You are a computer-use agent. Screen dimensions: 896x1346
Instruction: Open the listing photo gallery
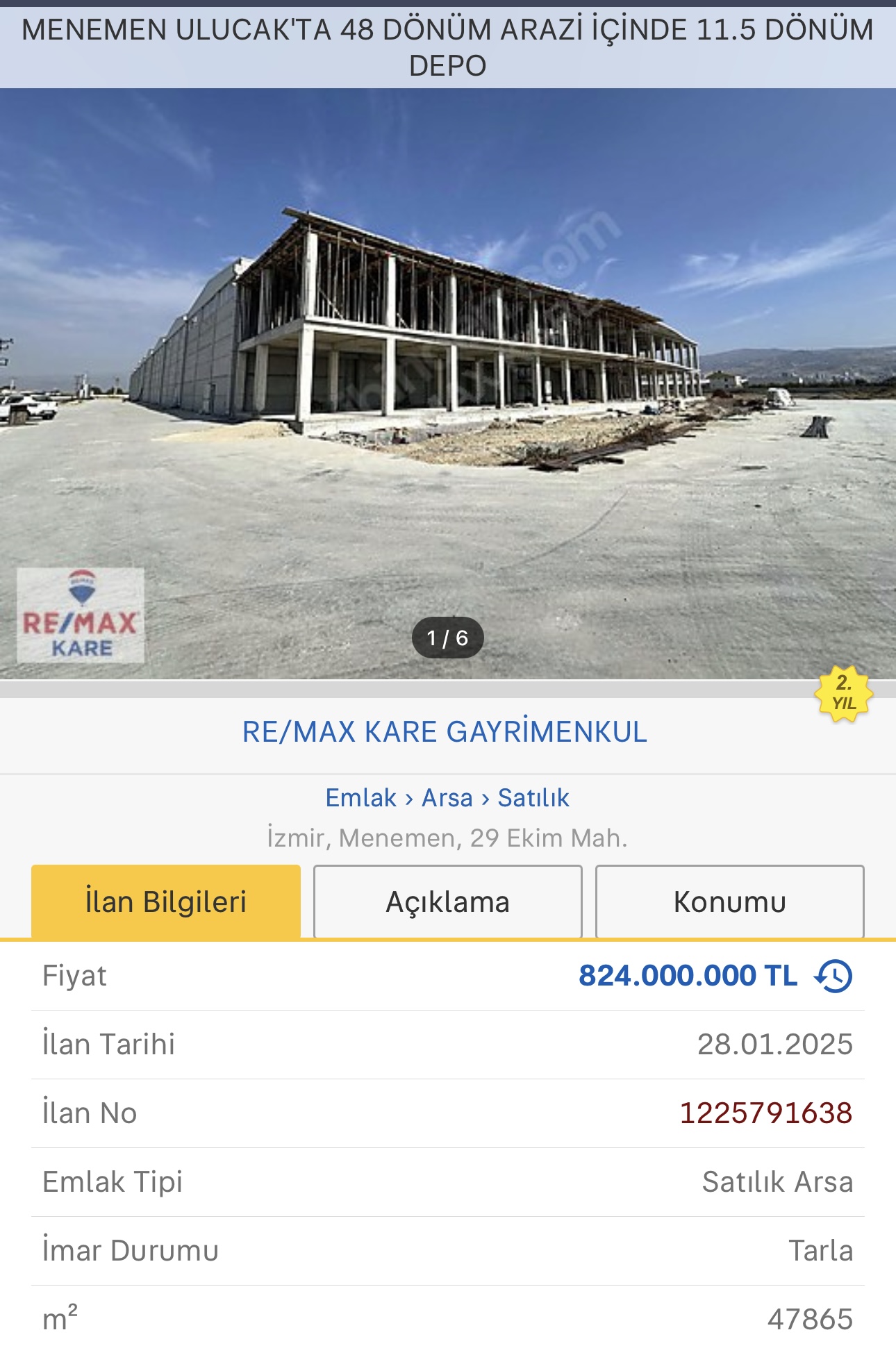point(448,382)
